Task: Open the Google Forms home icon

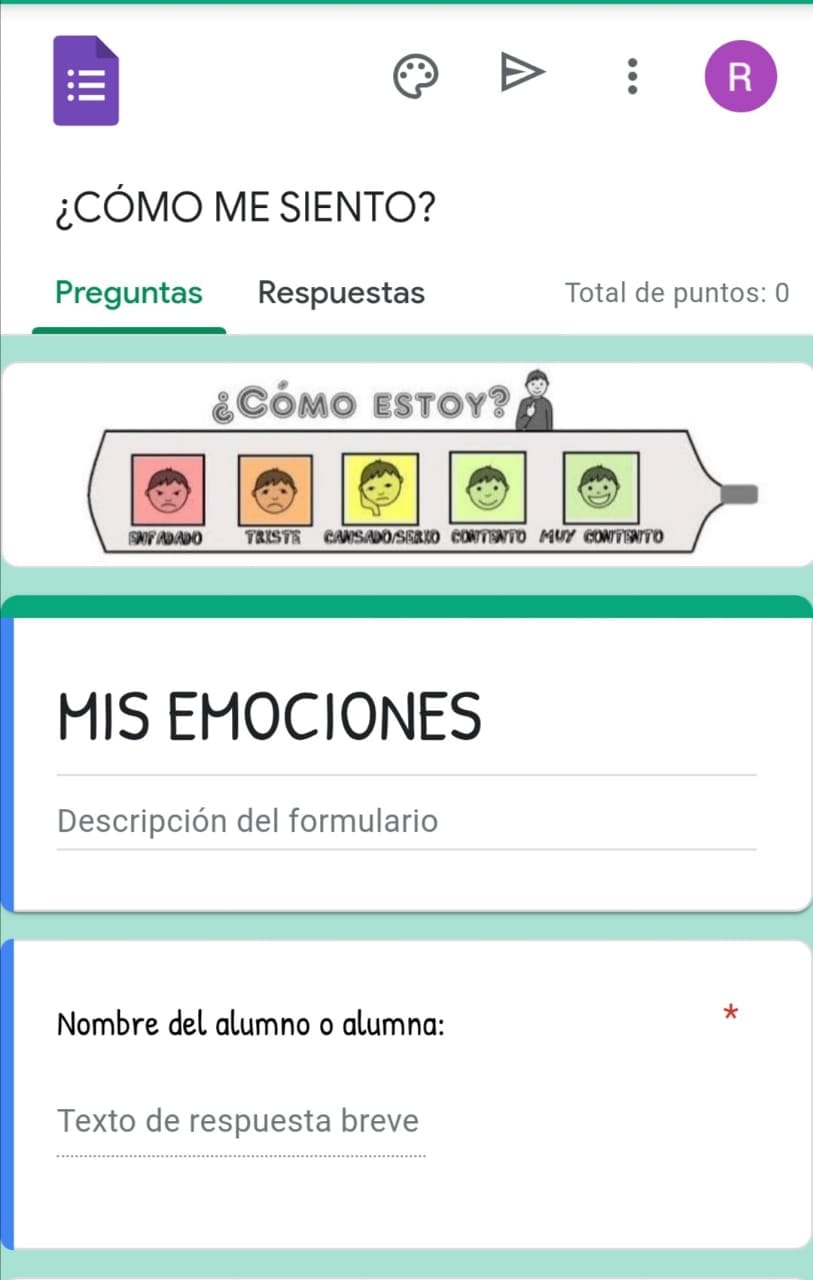Action: [x=86, y=80]
